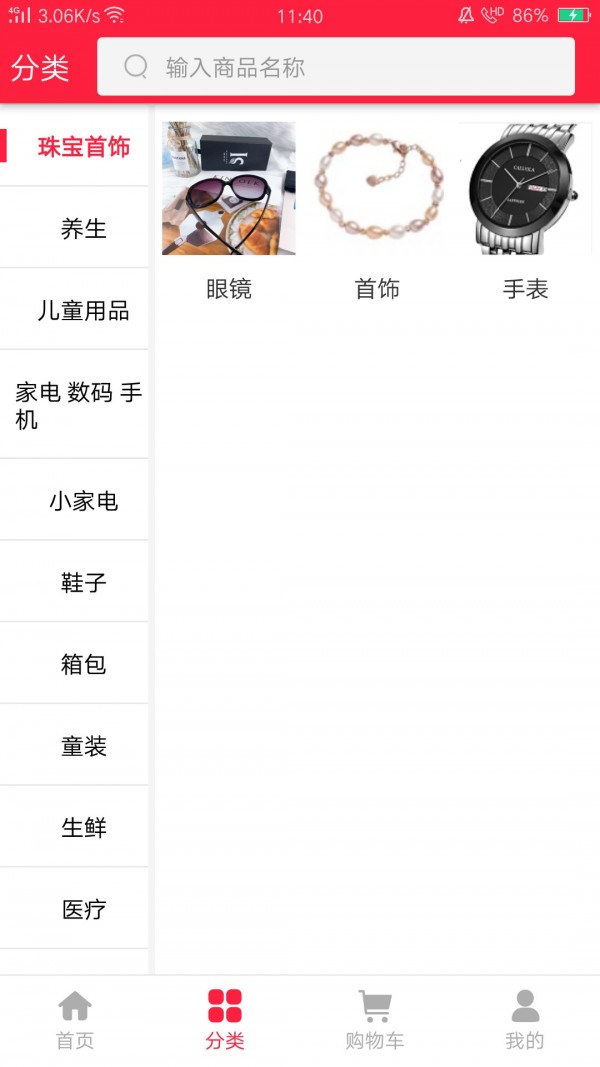Switch to the 我的 profile tab

(x=525, y=1020)
